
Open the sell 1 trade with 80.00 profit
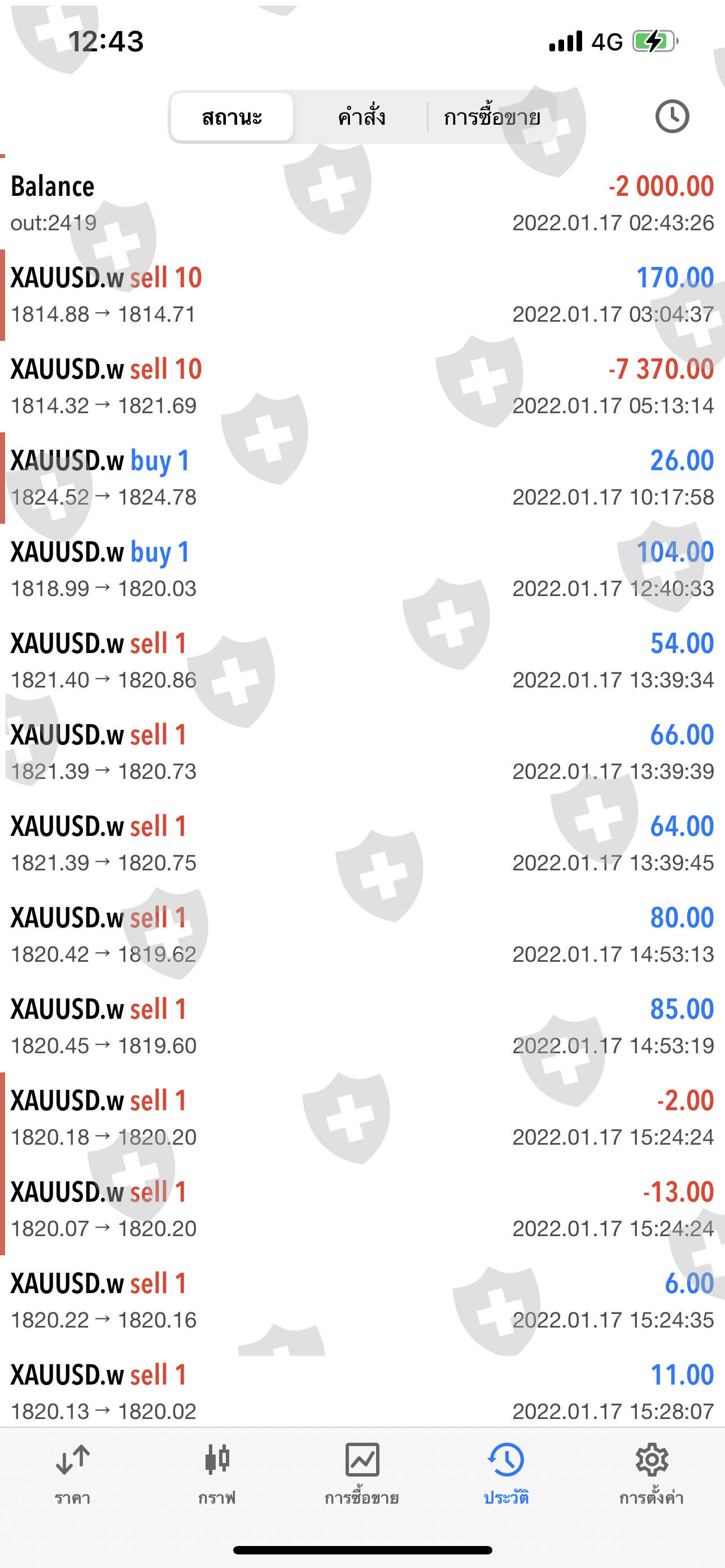(362, 935)
